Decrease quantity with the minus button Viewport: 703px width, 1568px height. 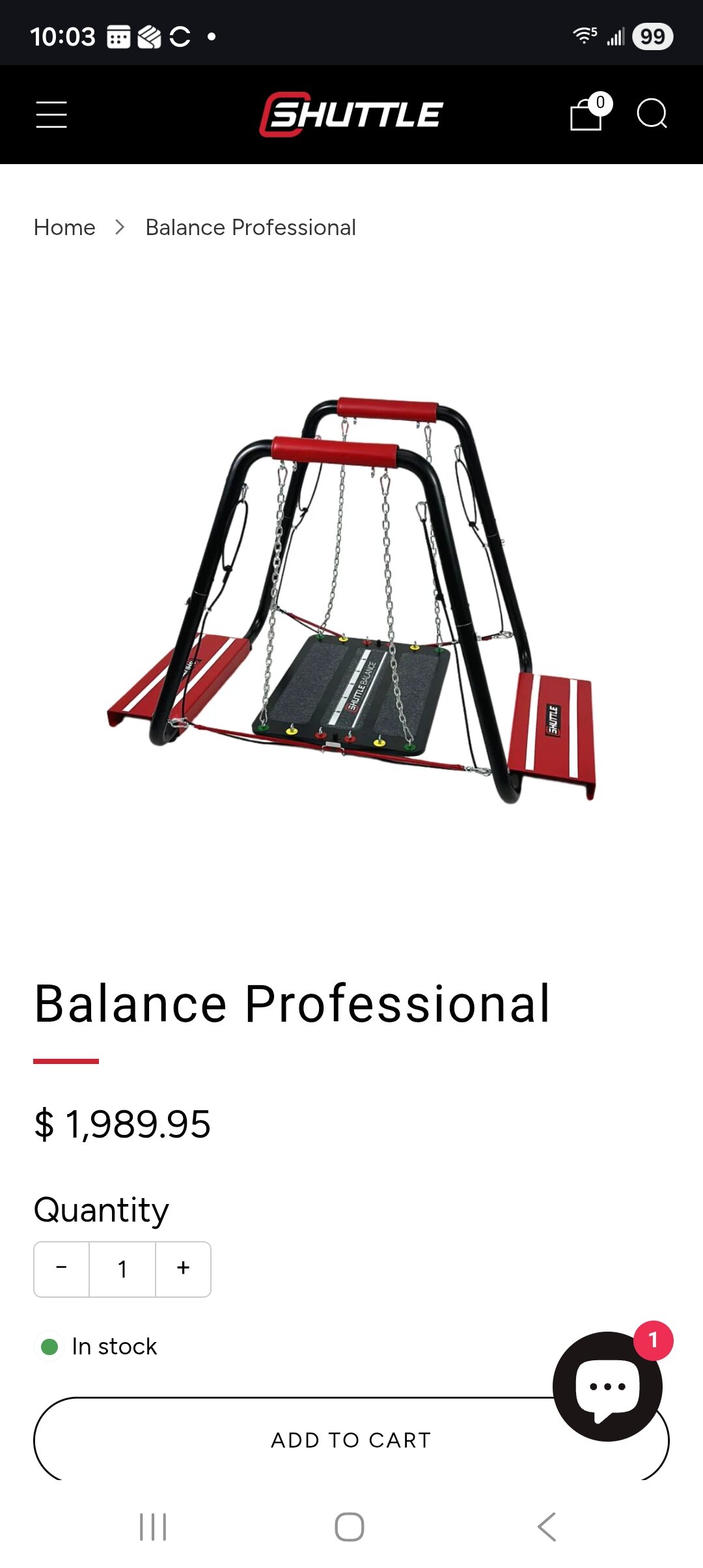click(x=62, y=1268)
